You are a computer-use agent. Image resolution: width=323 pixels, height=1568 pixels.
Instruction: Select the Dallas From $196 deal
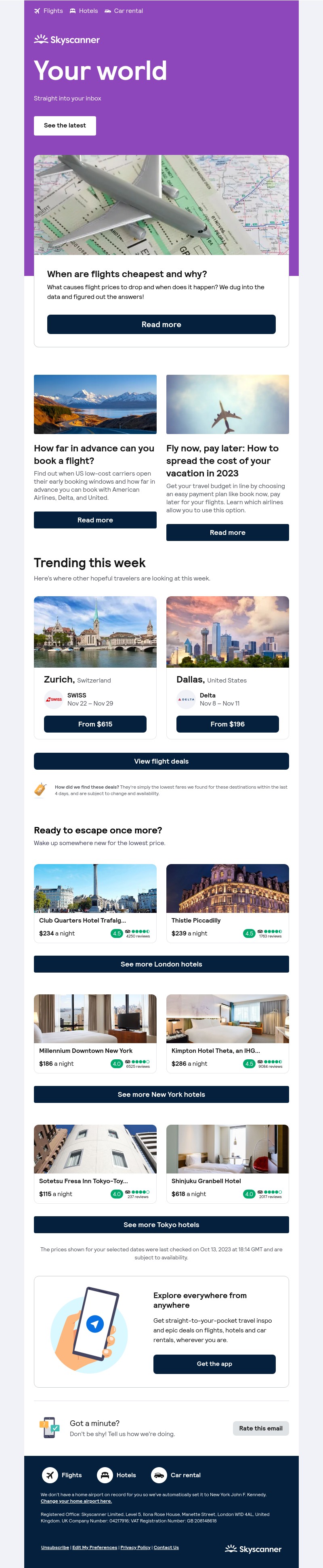227,724
